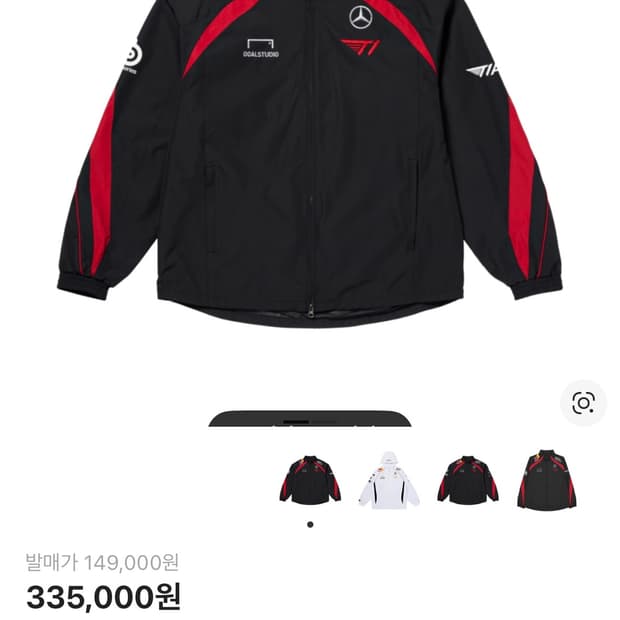Select the white jacket thumbnail
Image resolution: width=620 pixels, height=620 pixels.
pos(389,480)
